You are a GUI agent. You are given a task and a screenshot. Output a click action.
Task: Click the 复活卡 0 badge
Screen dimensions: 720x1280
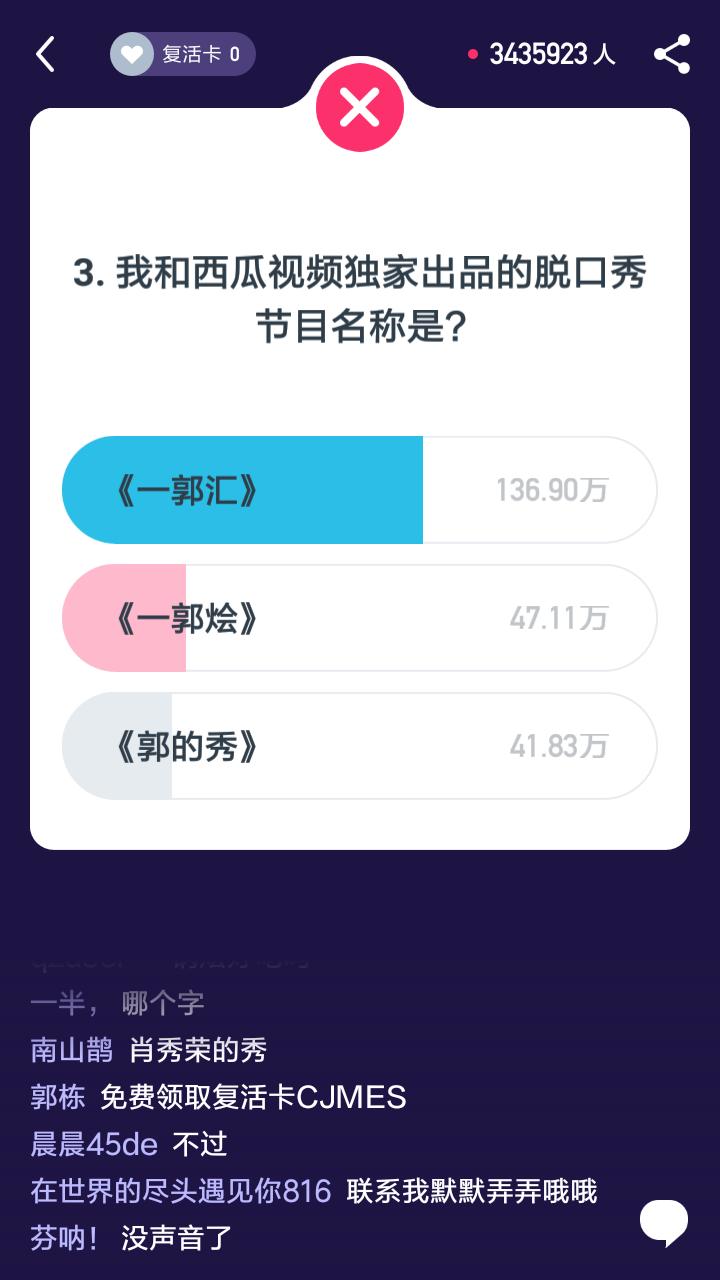(180, 55)
